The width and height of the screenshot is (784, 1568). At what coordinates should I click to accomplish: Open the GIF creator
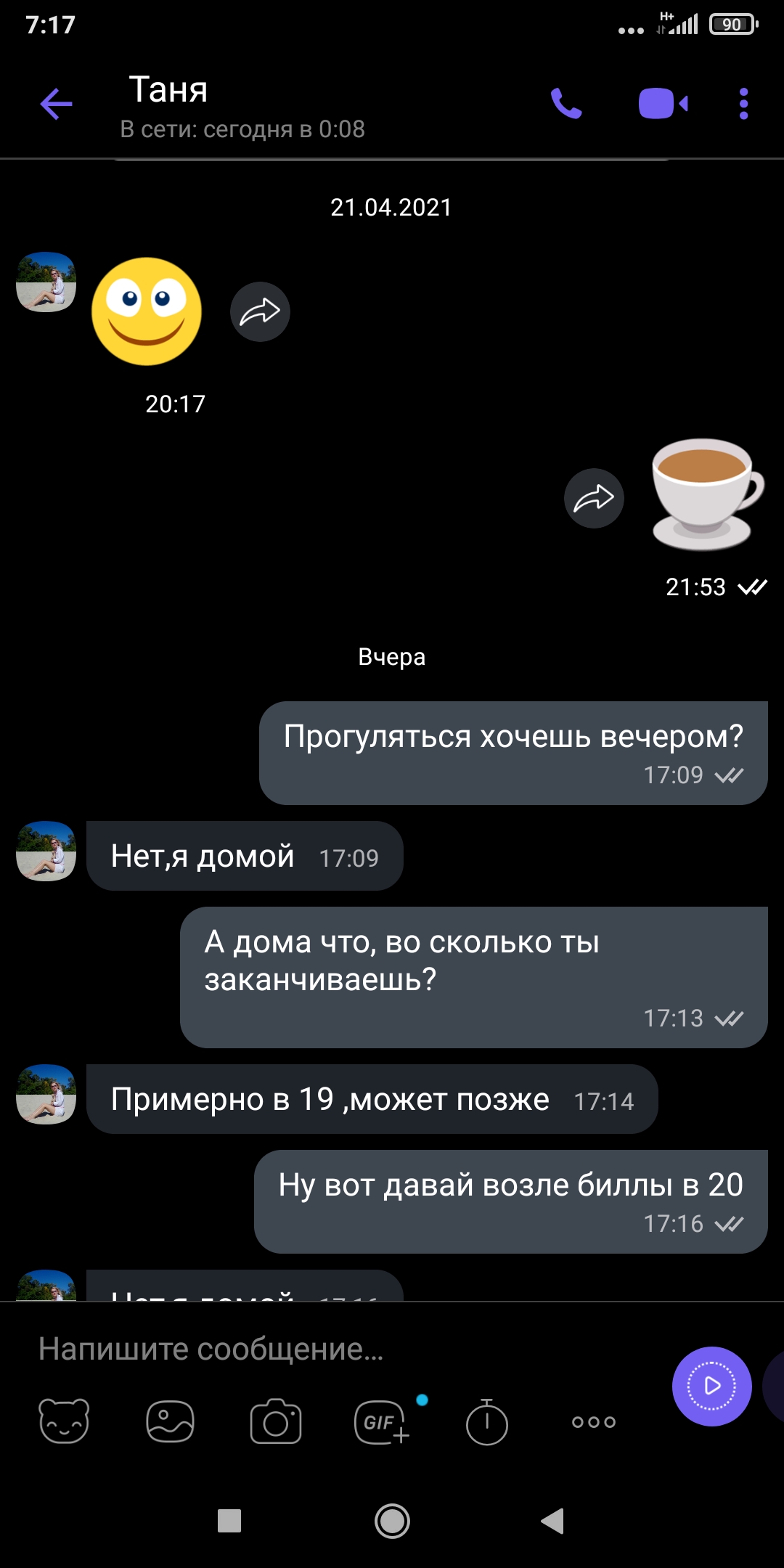coord(382,1421)
